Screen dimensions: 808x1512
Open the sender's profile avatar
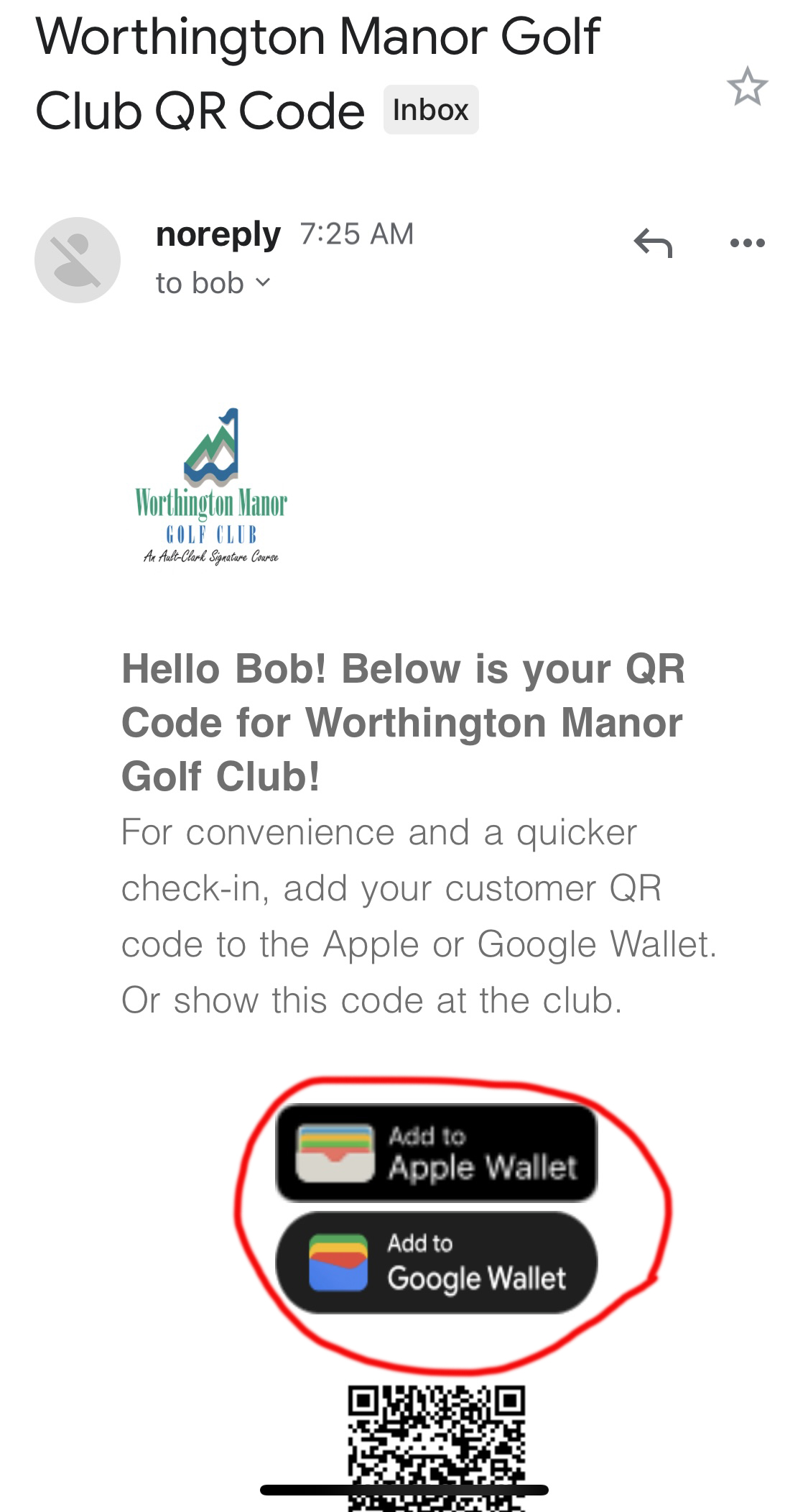(78, 260)
